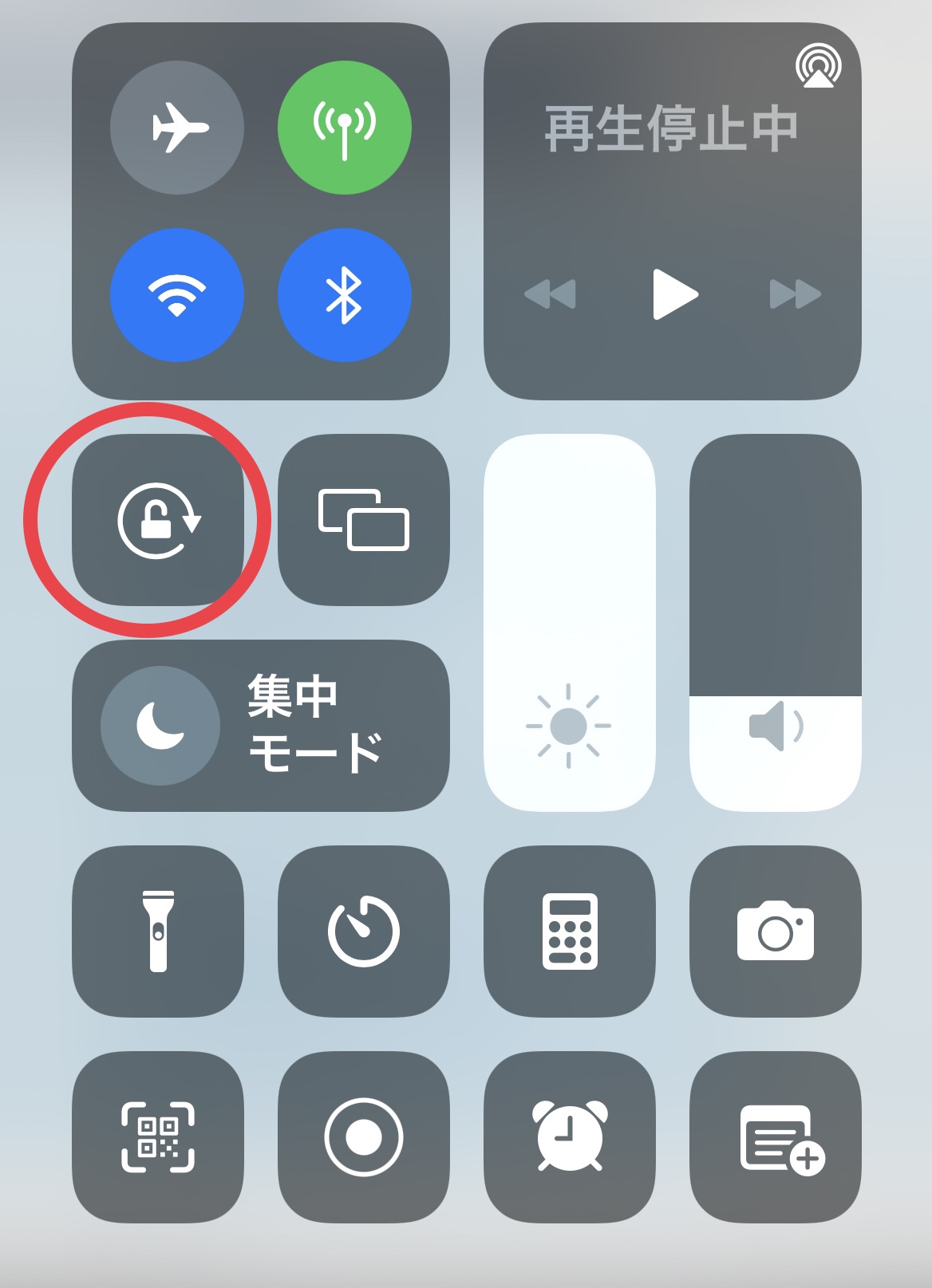Launch the calculator
Image resolution: width=932 pixels, height=1288 pixels.
pyautogui.click(x=570, y=932)
